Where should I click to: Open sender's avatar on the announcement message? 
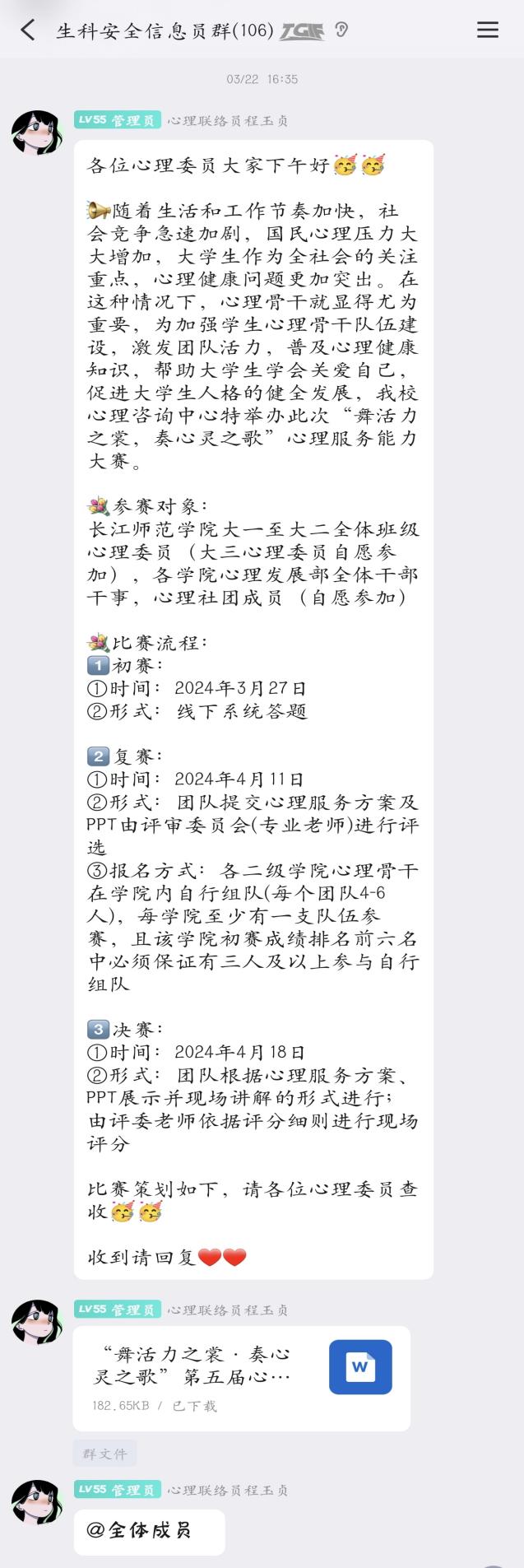click(37, 133)
